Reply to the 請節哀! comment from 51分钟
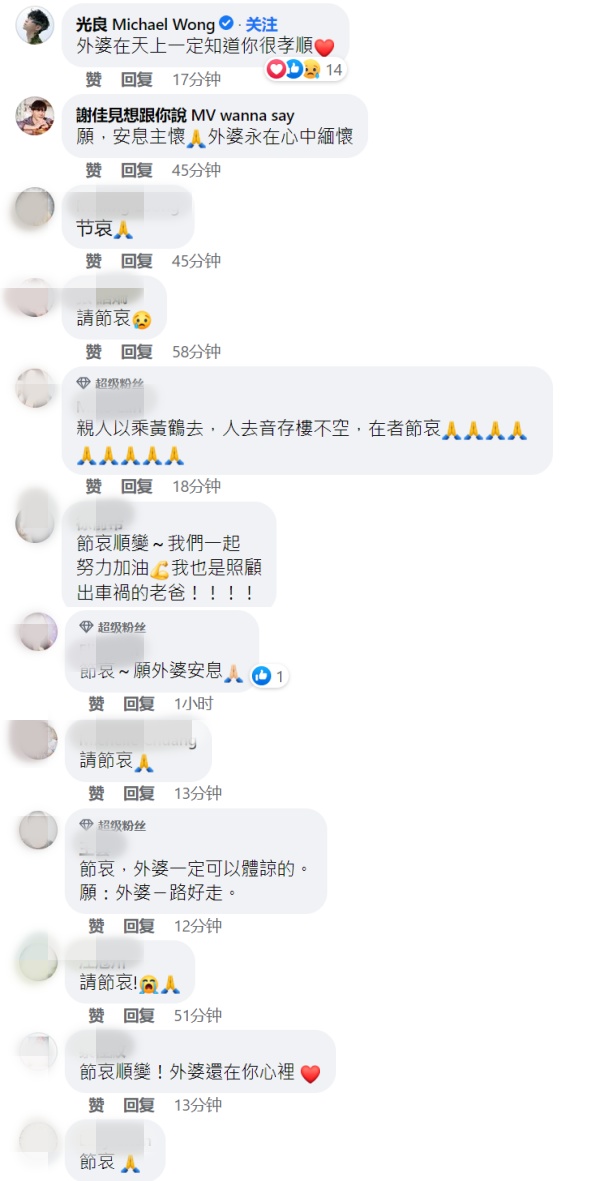The height and width of the screenshot is (1181, 600). 139,1015
